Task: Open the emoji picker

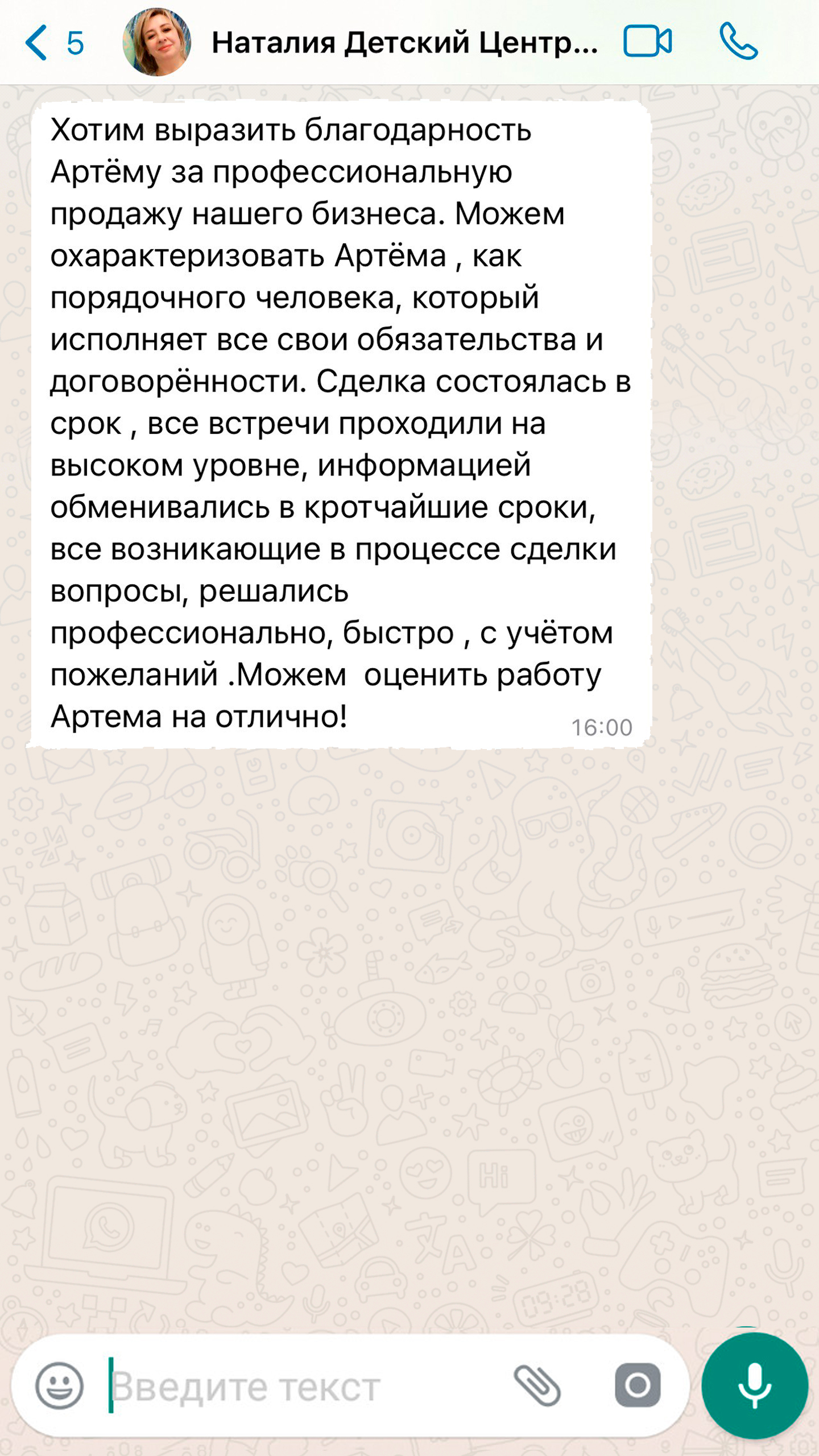Action: [x=59, y=1385]
